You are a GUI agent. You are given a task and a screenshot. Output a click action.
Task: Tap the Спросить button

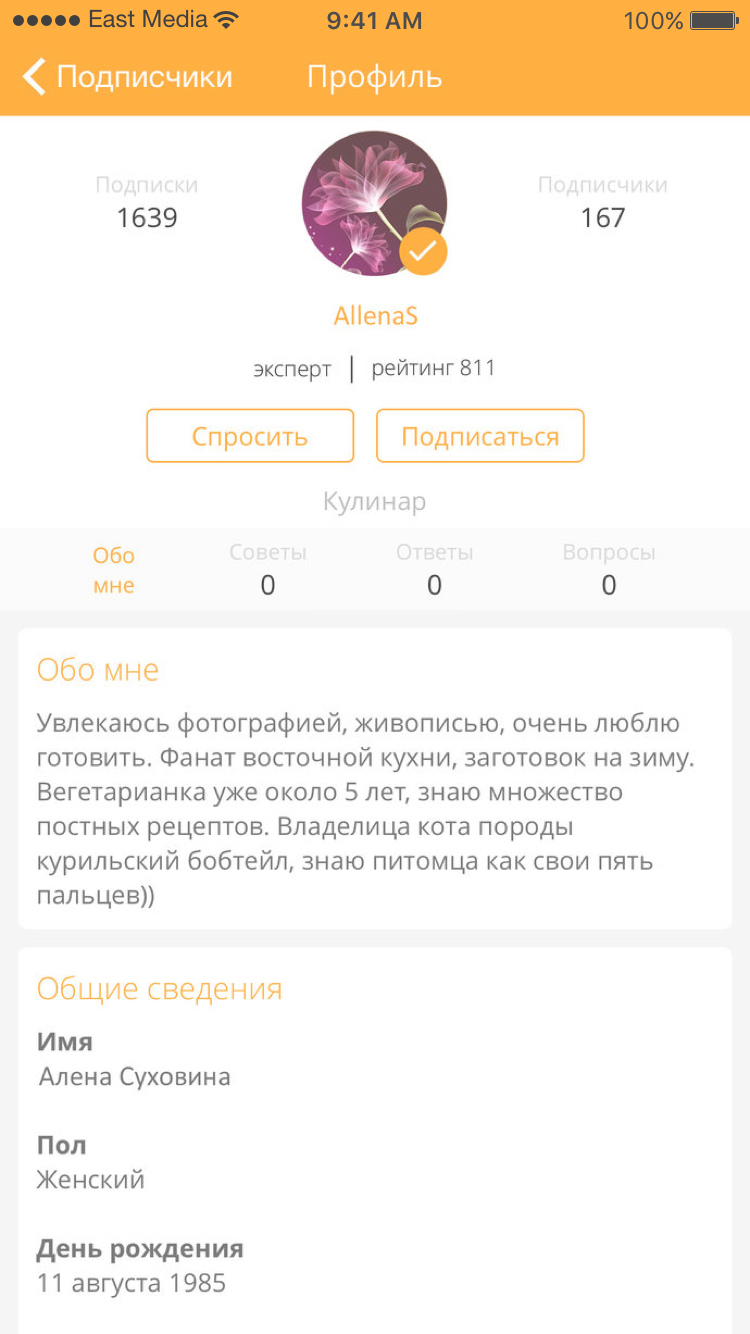pos(250,436)
